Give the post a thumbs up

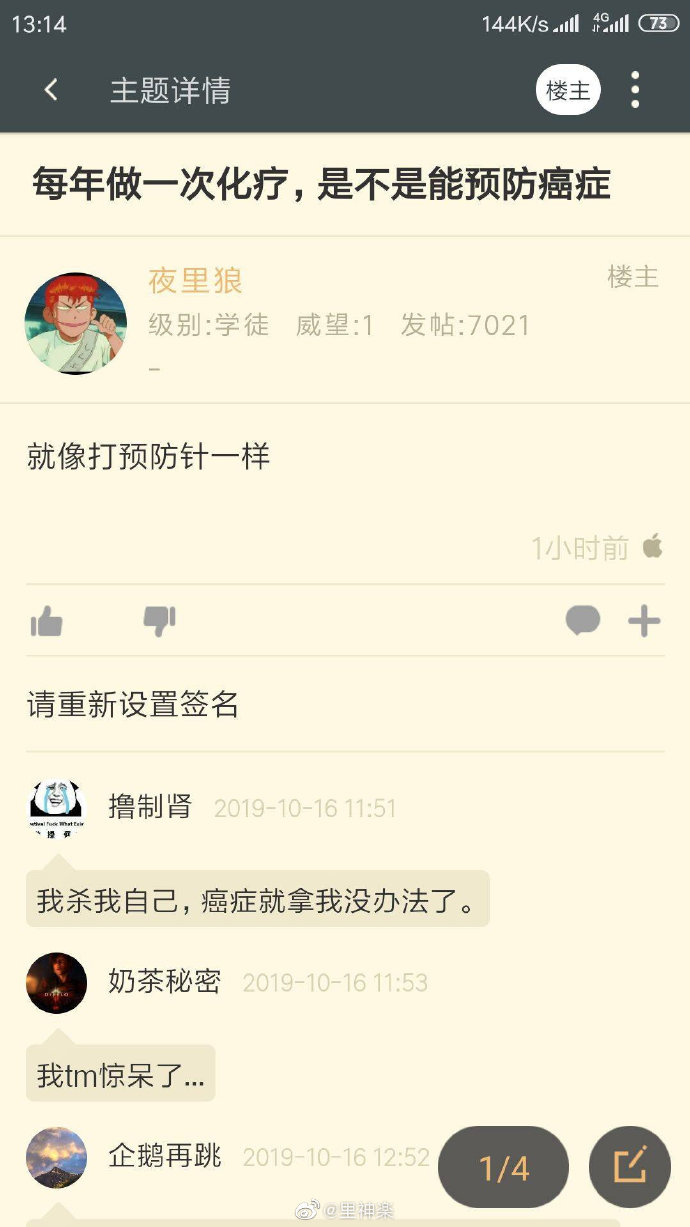[47, 622]
